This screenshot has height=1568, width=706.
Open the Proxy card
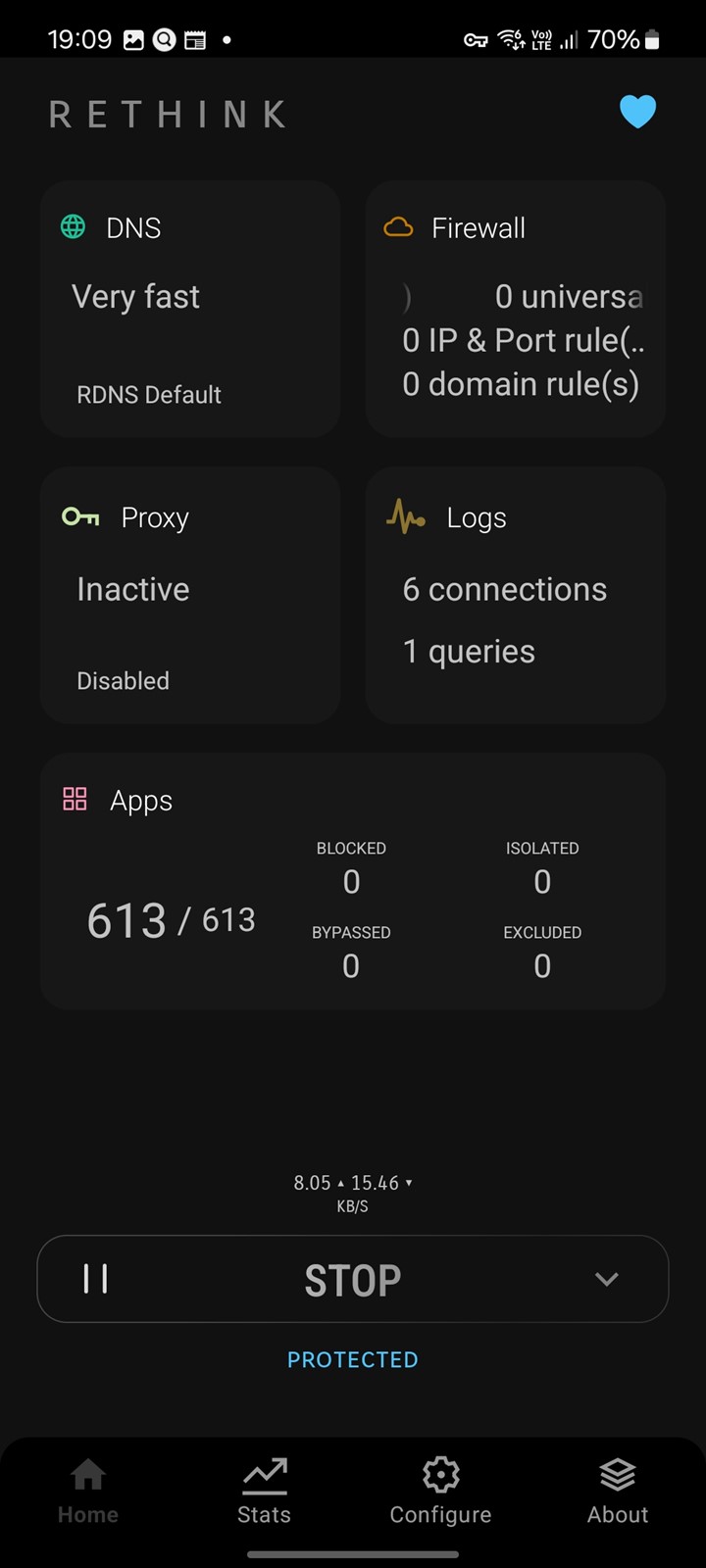click(x=190, y=595)
